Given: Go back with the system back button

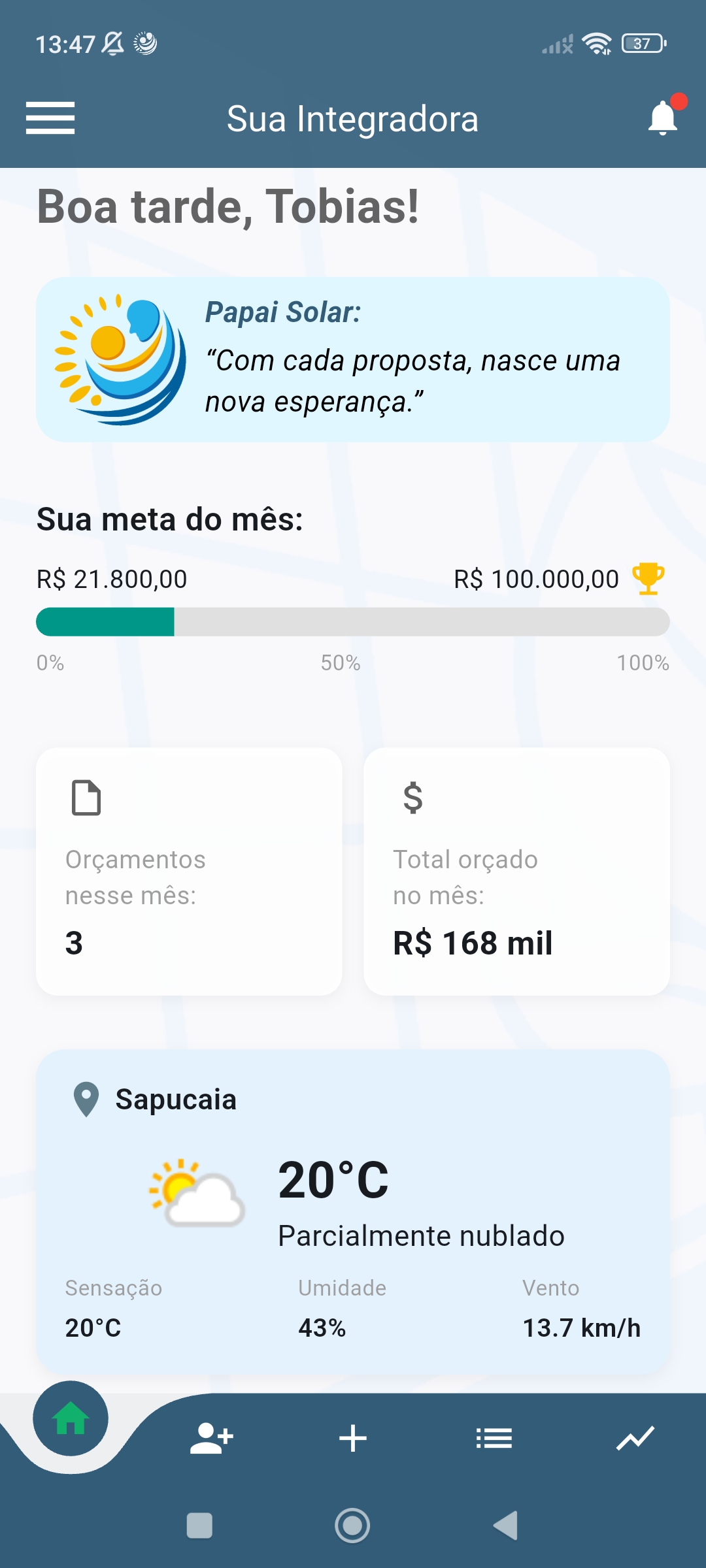Looking at the screenshot, I should (x=505, y=1526).
